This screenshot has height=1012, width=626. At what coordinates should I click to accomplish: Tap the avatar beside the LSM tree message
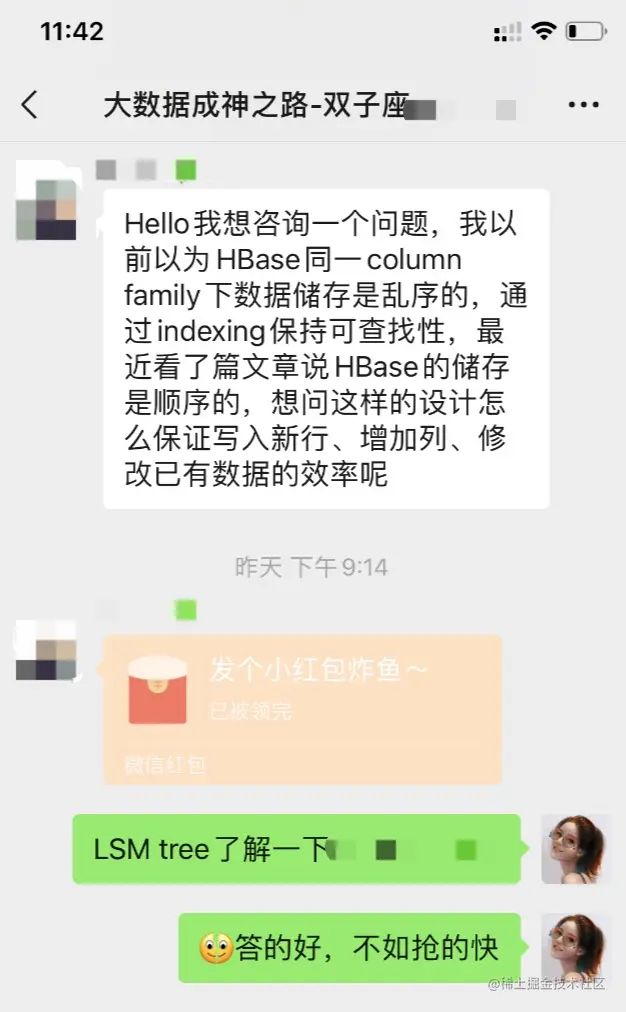[574, 848]
